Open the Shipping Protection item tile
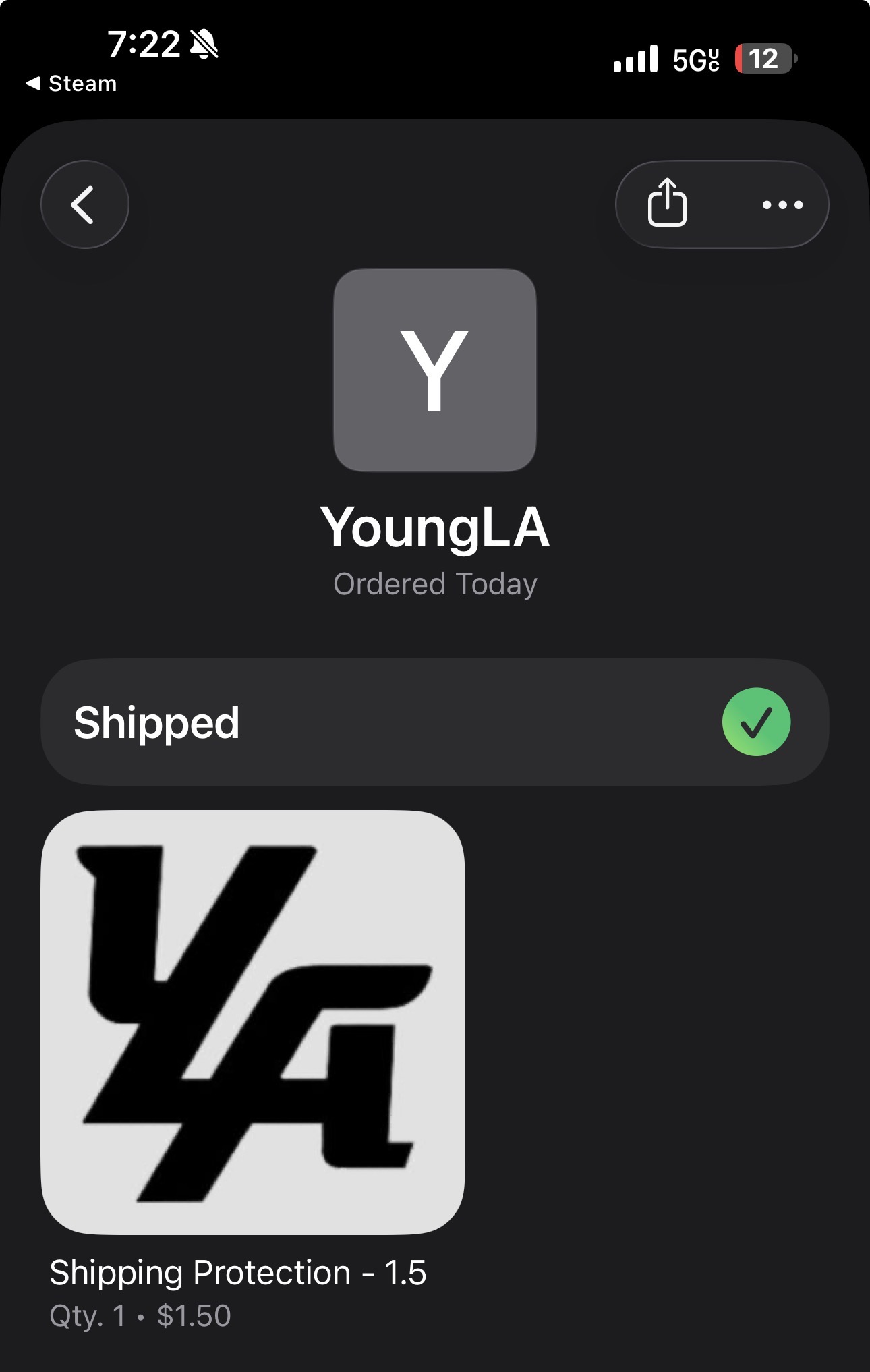This screenshot has width=870, height=1372. tap(253, 1022)
